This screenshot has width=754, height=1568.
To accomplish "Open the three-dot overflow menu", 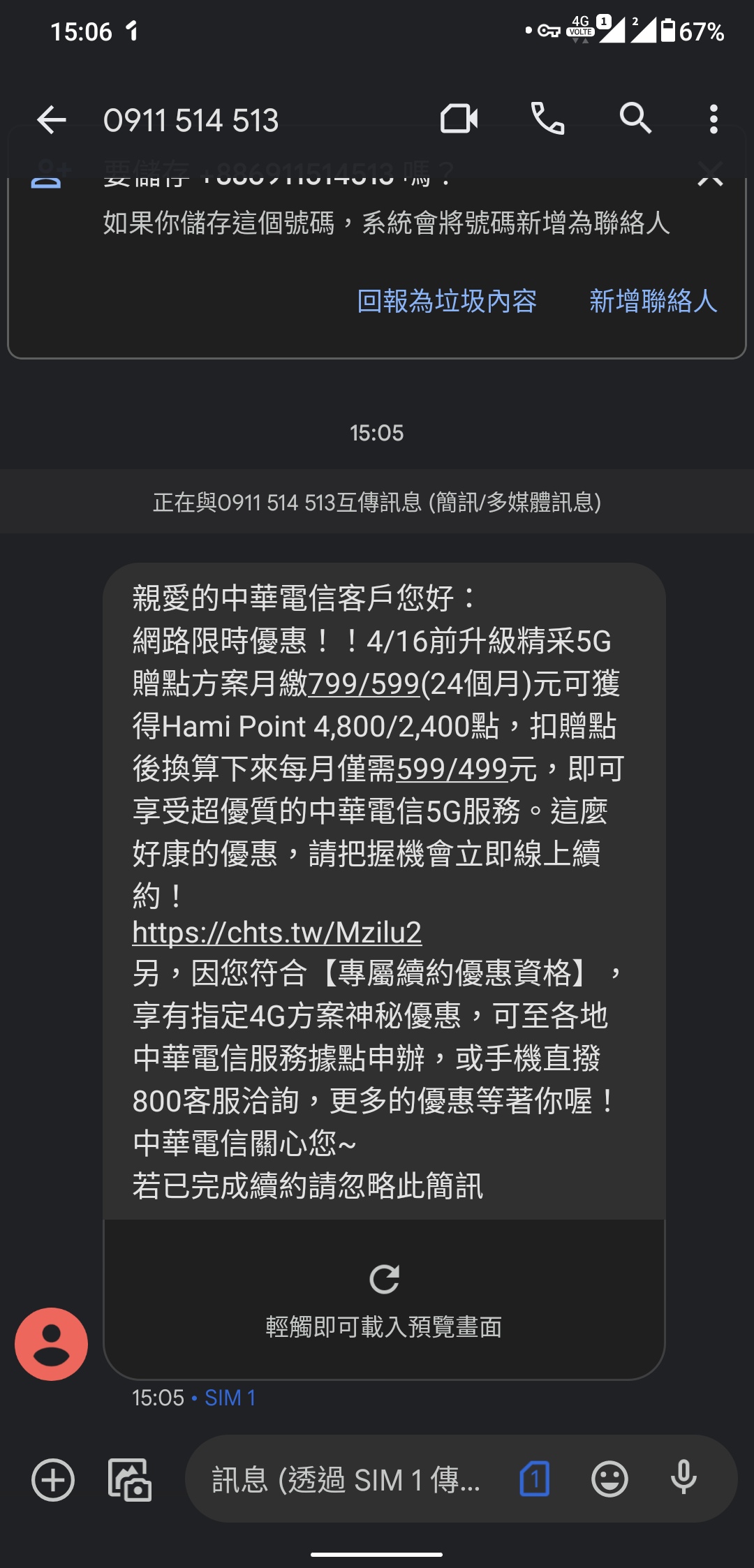I will coord(714,119).
